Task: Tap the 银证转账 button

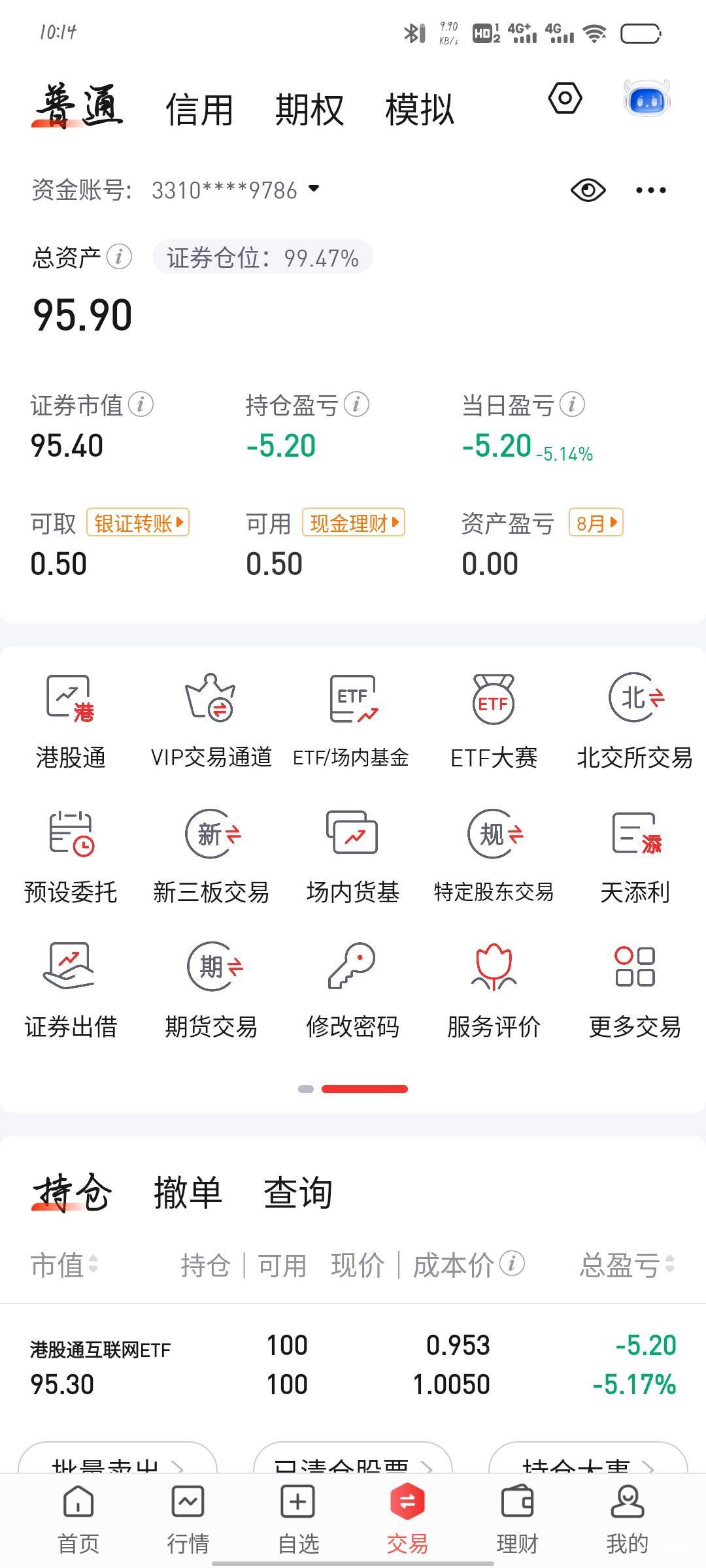Action: (x=138, y=523)
